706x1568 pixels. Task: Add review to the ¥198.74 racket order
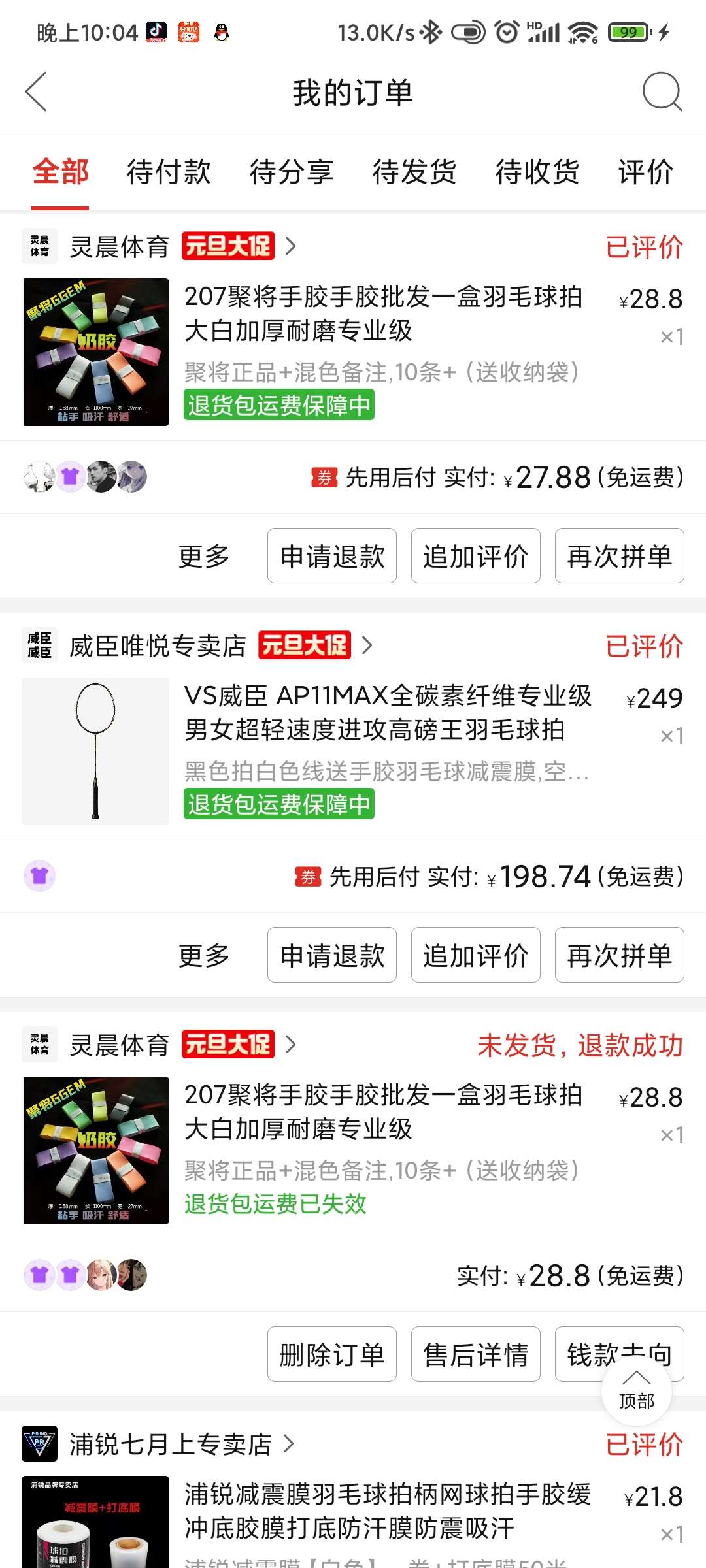pyautogui.click(x=476, y=955)
